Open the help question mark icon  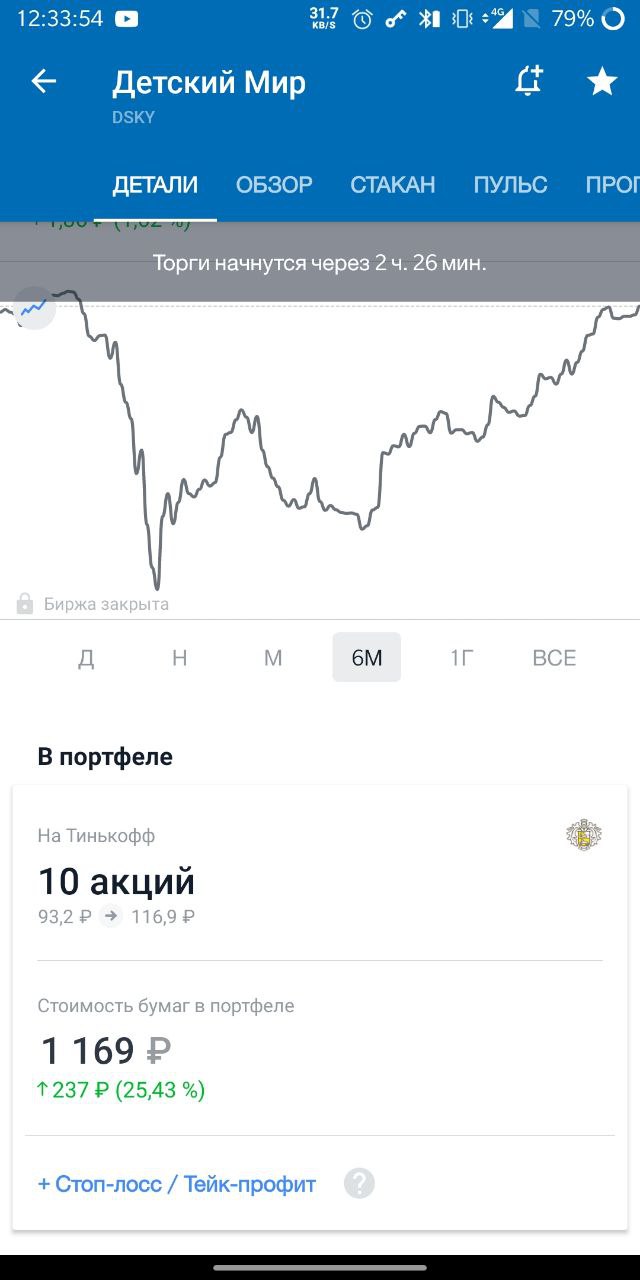click(360, 1184)
